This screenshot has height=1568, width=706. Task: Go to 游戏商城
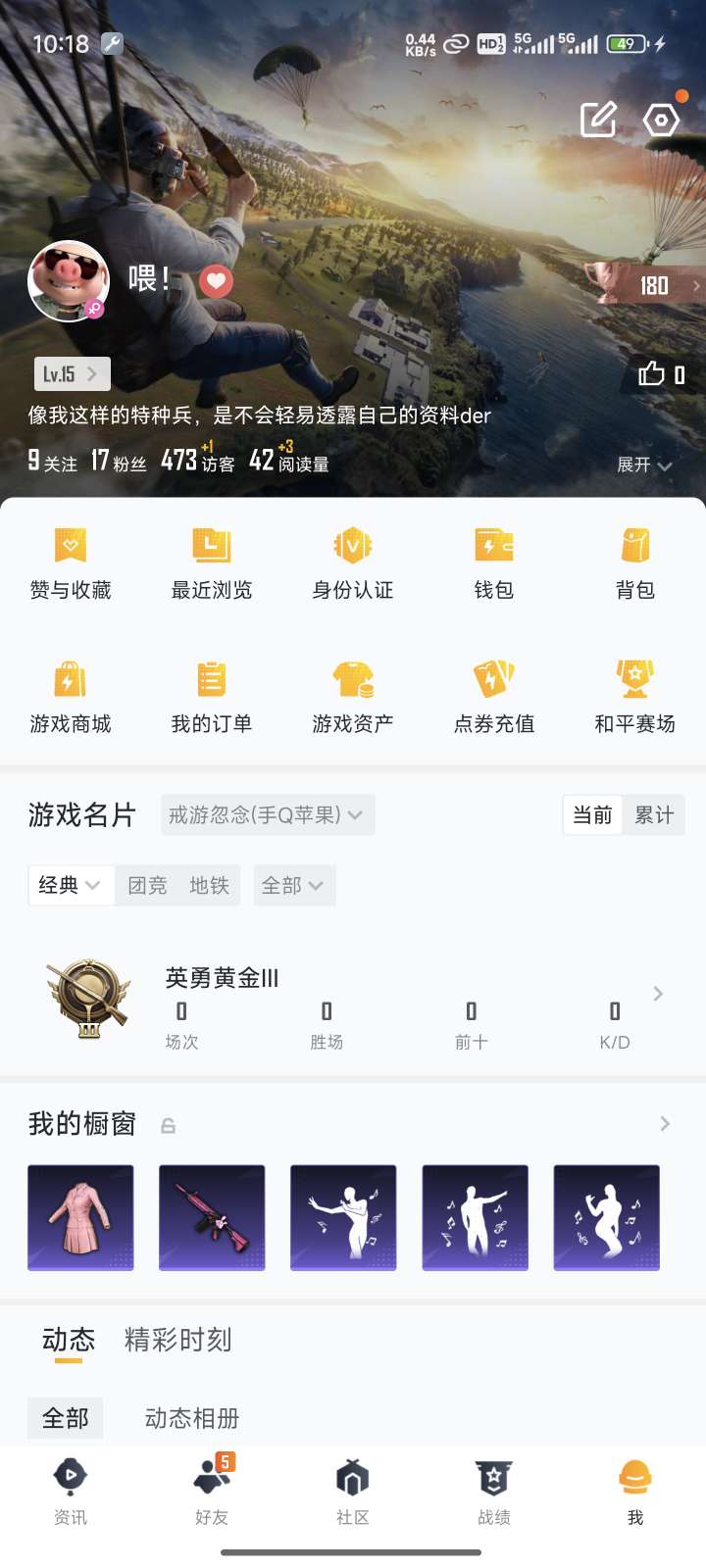71,698
